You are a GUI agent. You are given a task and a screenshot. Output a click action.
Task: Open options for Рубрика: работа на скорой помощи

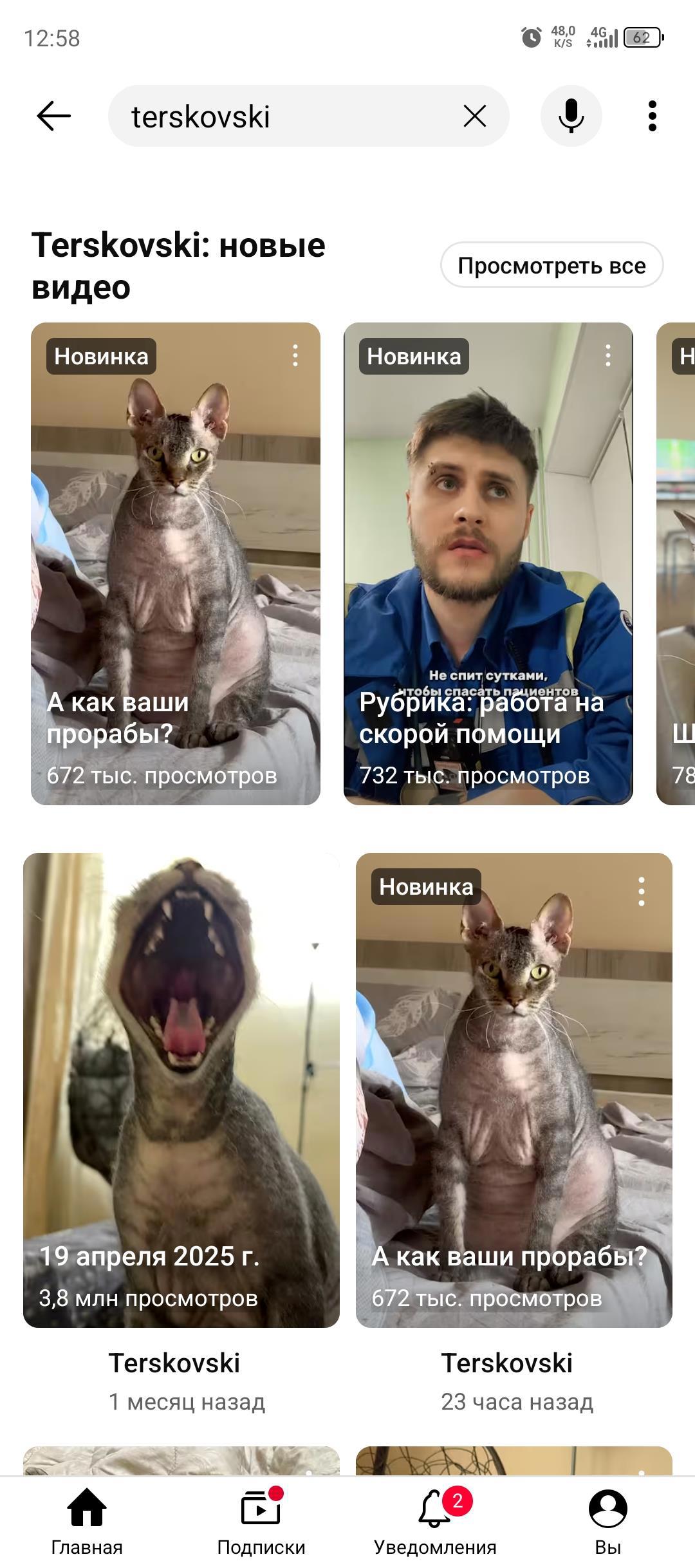click(x=607, y=355)
